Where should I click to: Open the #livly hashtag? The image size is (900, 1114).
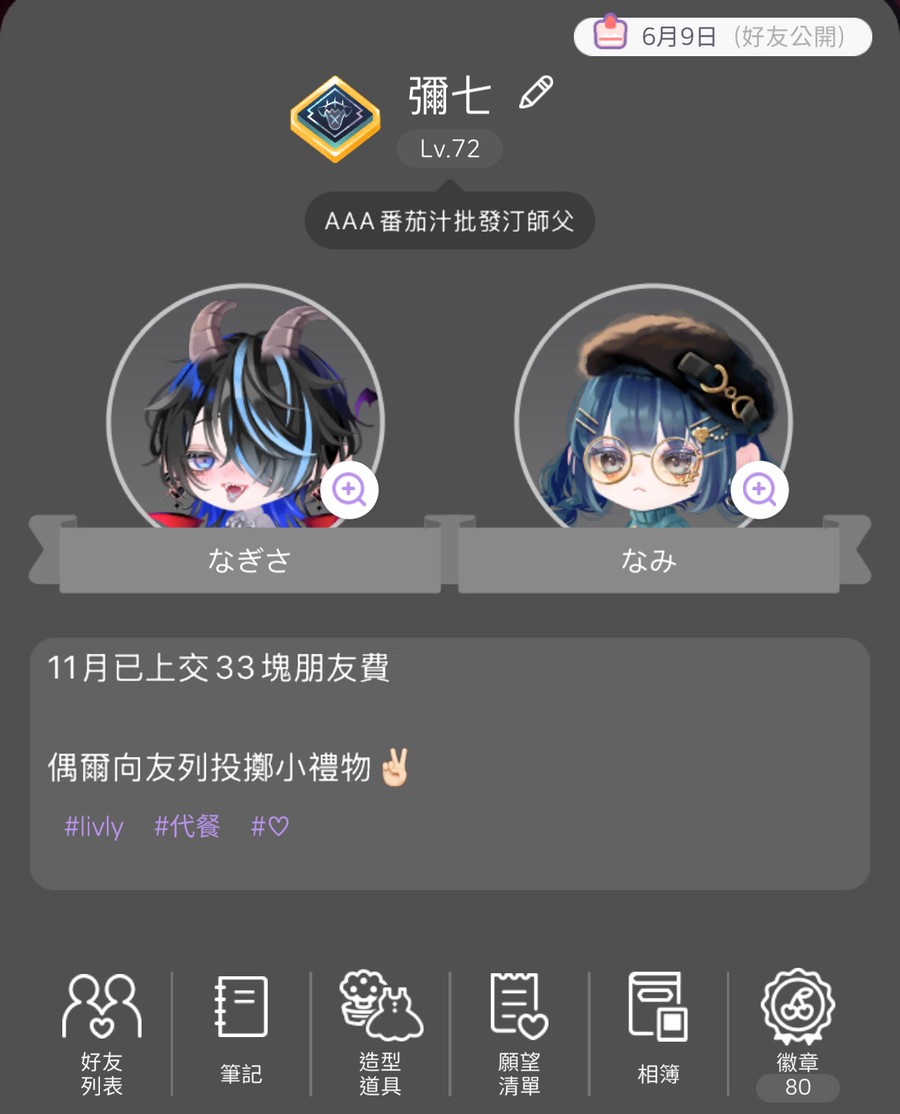[94, 827]
